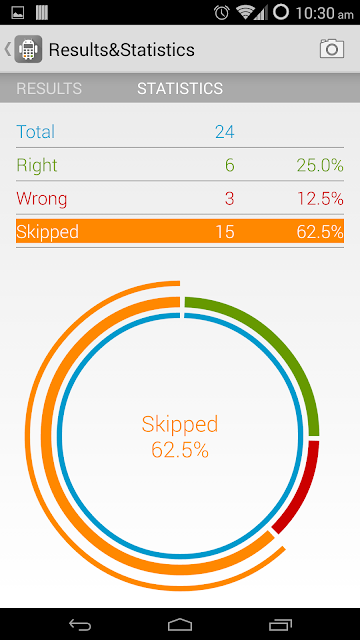Select the Wrong row

tap(180, 198)
